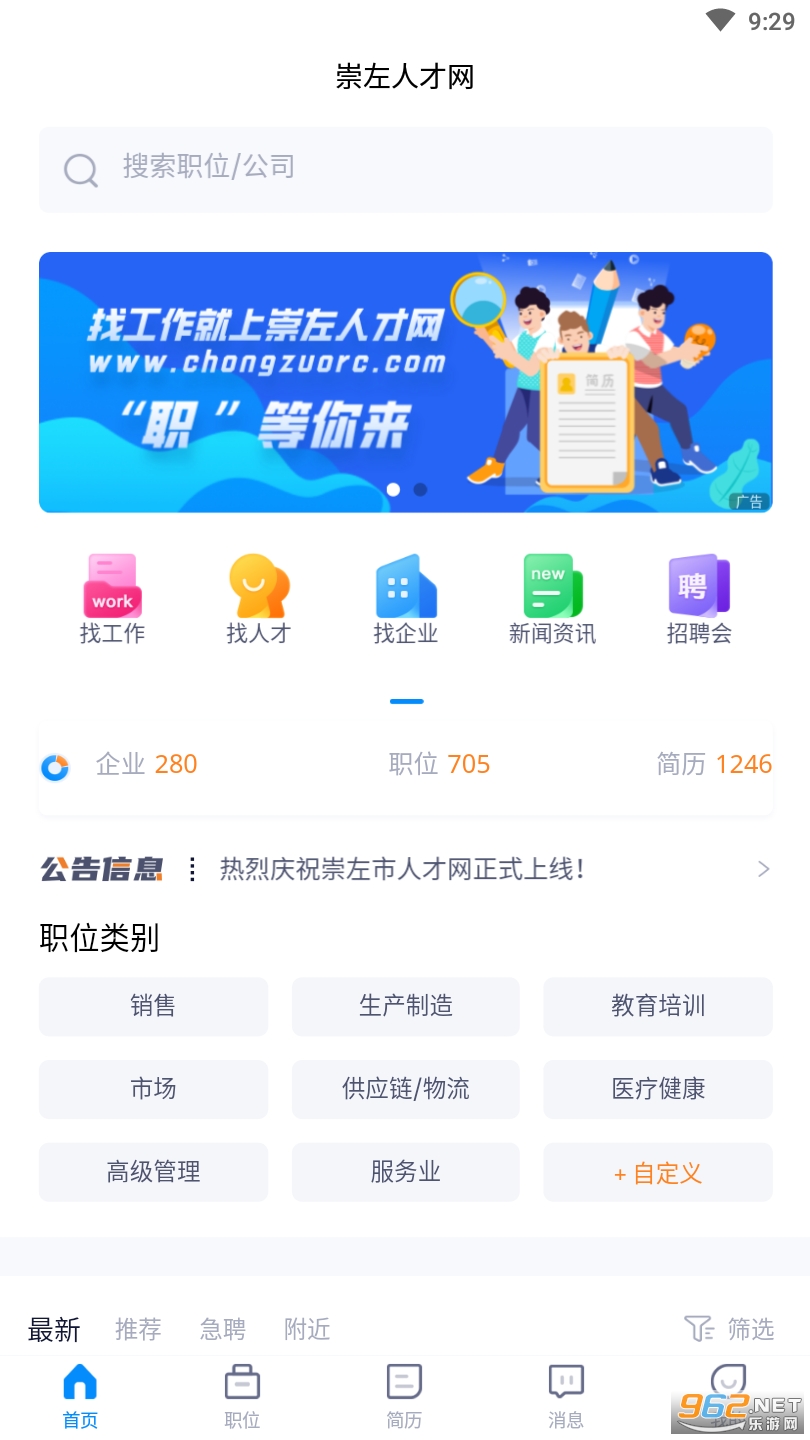Viewport: 810px width, 1440px height.
Task: Switch to the 推荐 job list tab
Action: (138, 1329)
